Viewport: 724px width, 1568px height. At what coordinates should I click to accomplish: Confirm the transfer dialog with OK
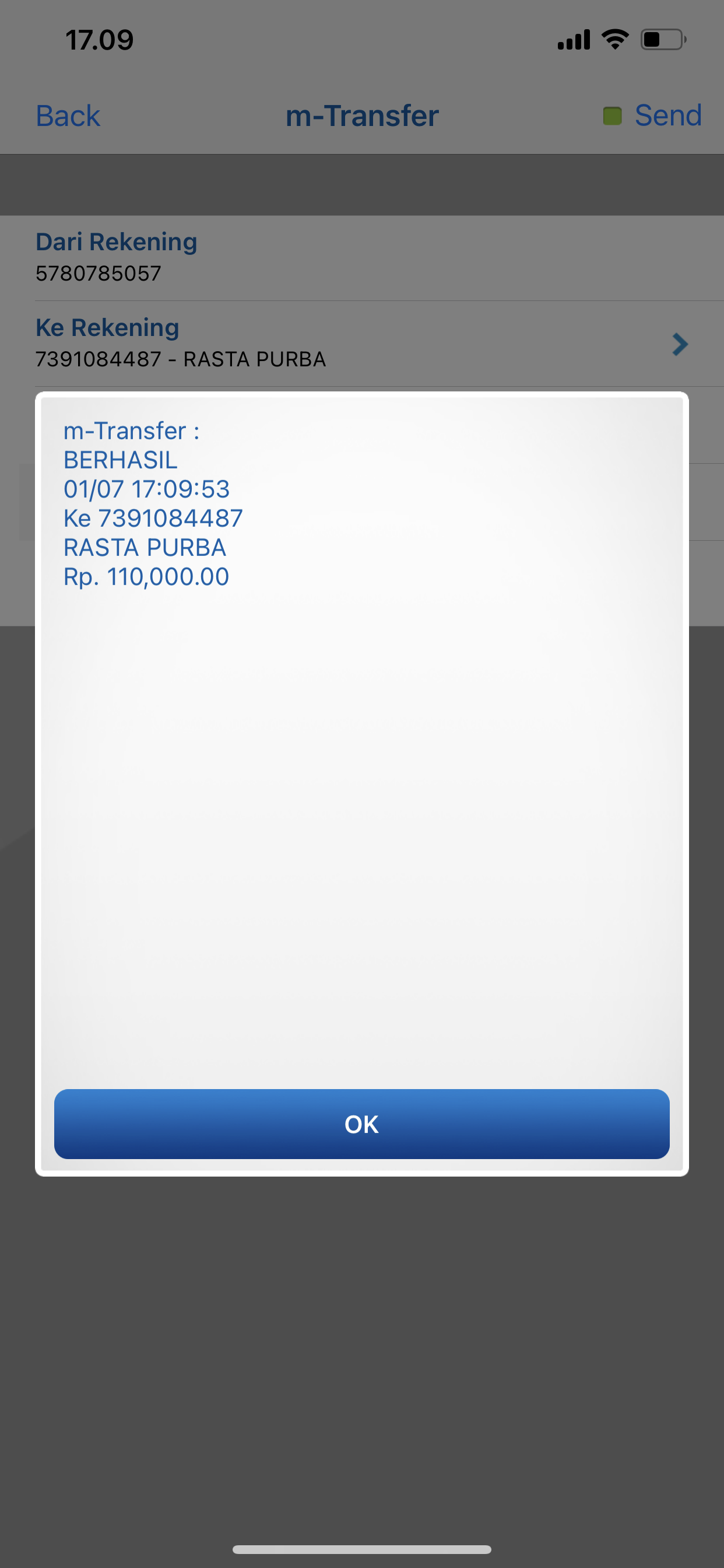tap(361, 1123)
